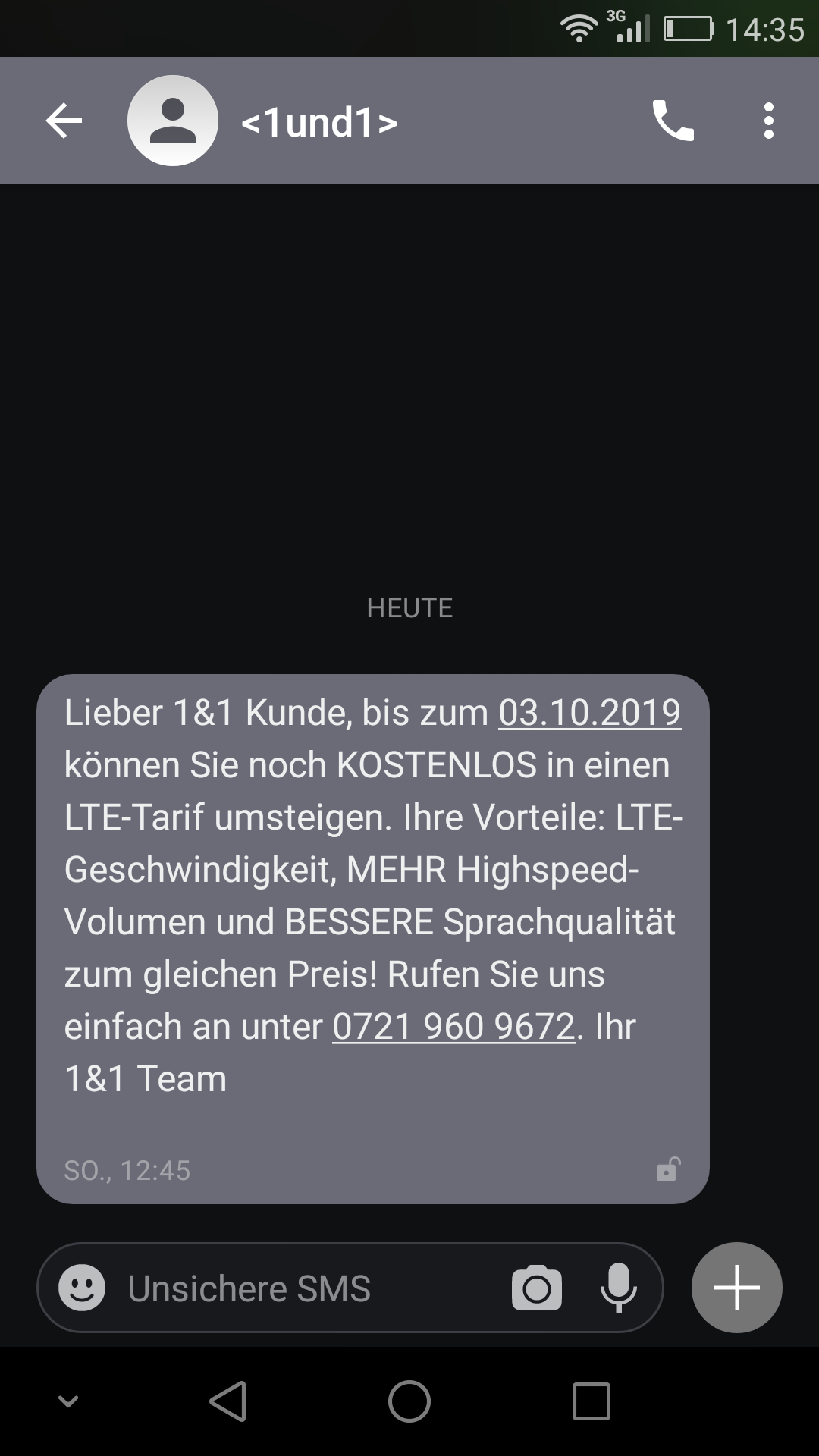Open the plus attachment button
The image size is (819, 1456).
click(x=736, y=1288)
